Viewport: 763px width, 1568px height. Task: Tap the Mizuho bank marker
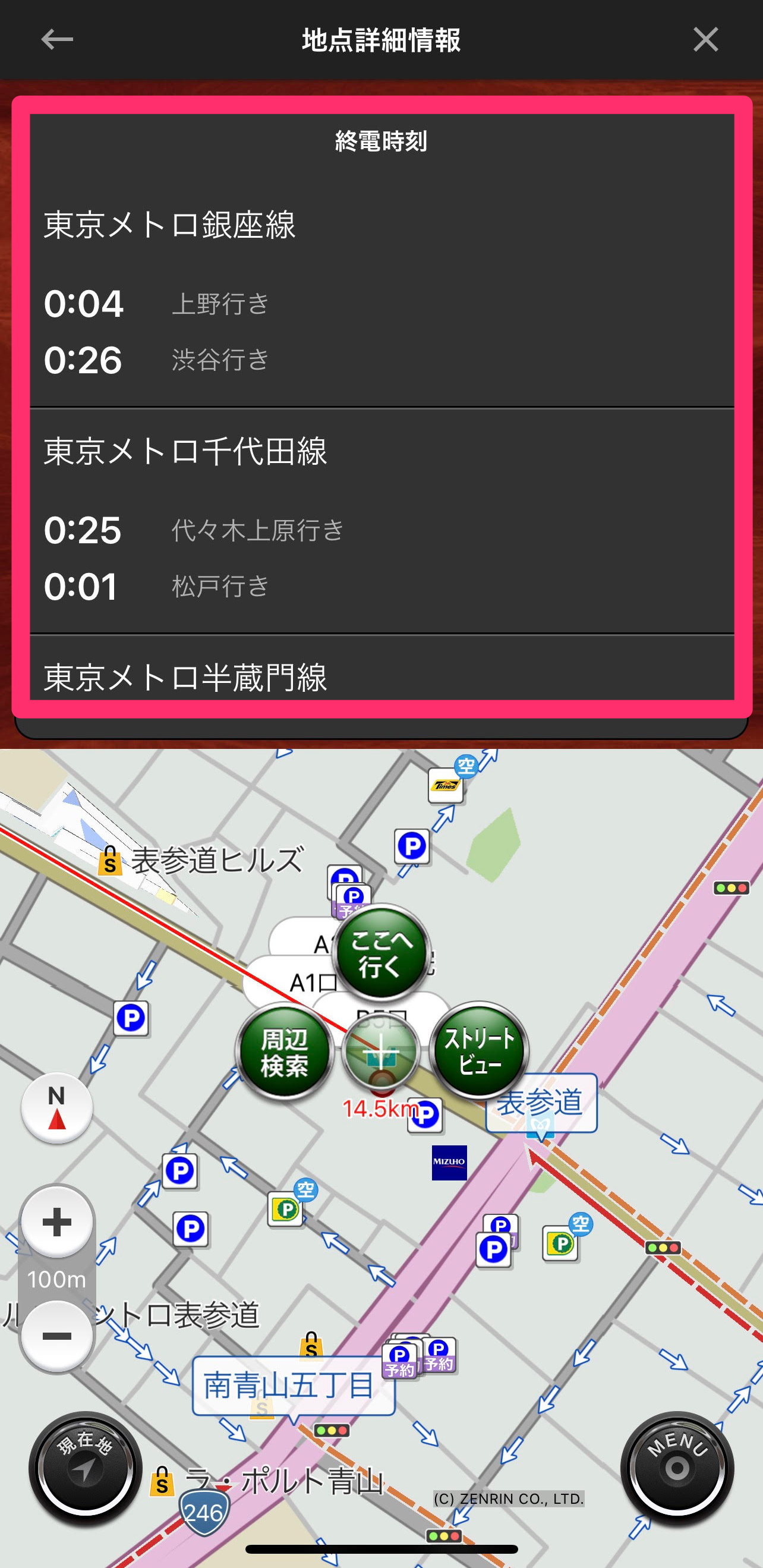[449, 1161]
